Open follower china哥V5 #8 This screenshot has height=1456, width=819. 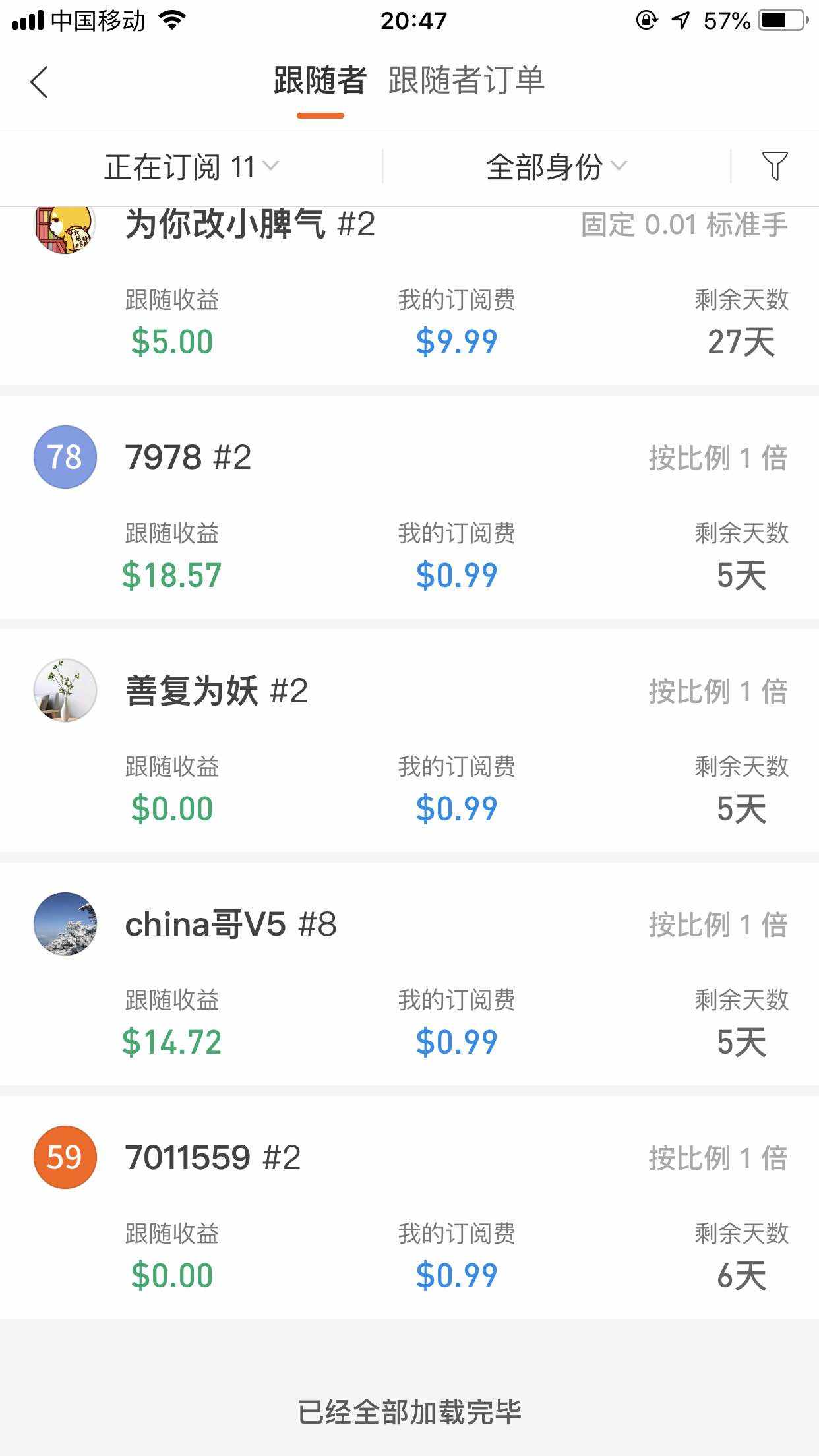[409, 974]
